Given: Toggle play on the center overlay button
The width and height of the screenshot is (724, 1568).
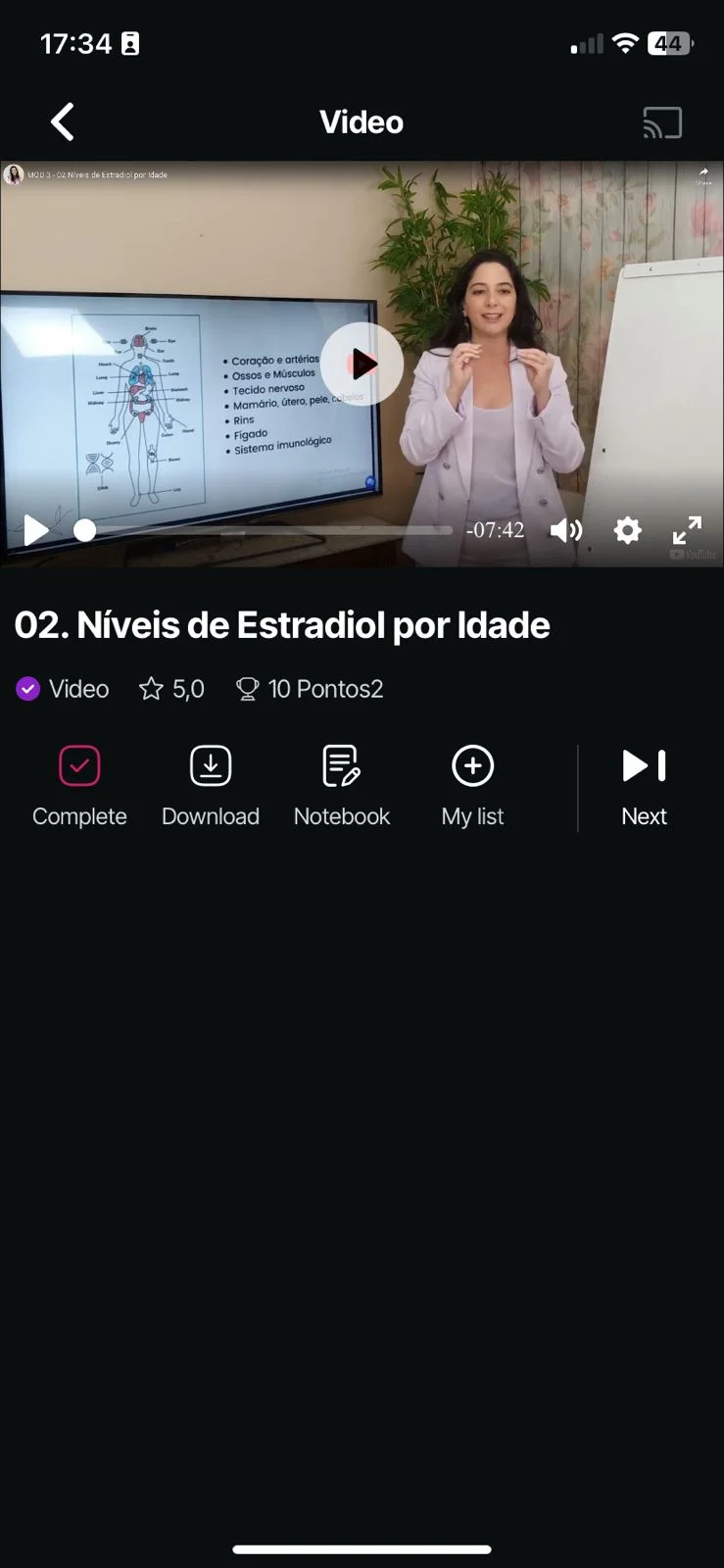Looking at the screenshot, I should (x=362, y=364).
